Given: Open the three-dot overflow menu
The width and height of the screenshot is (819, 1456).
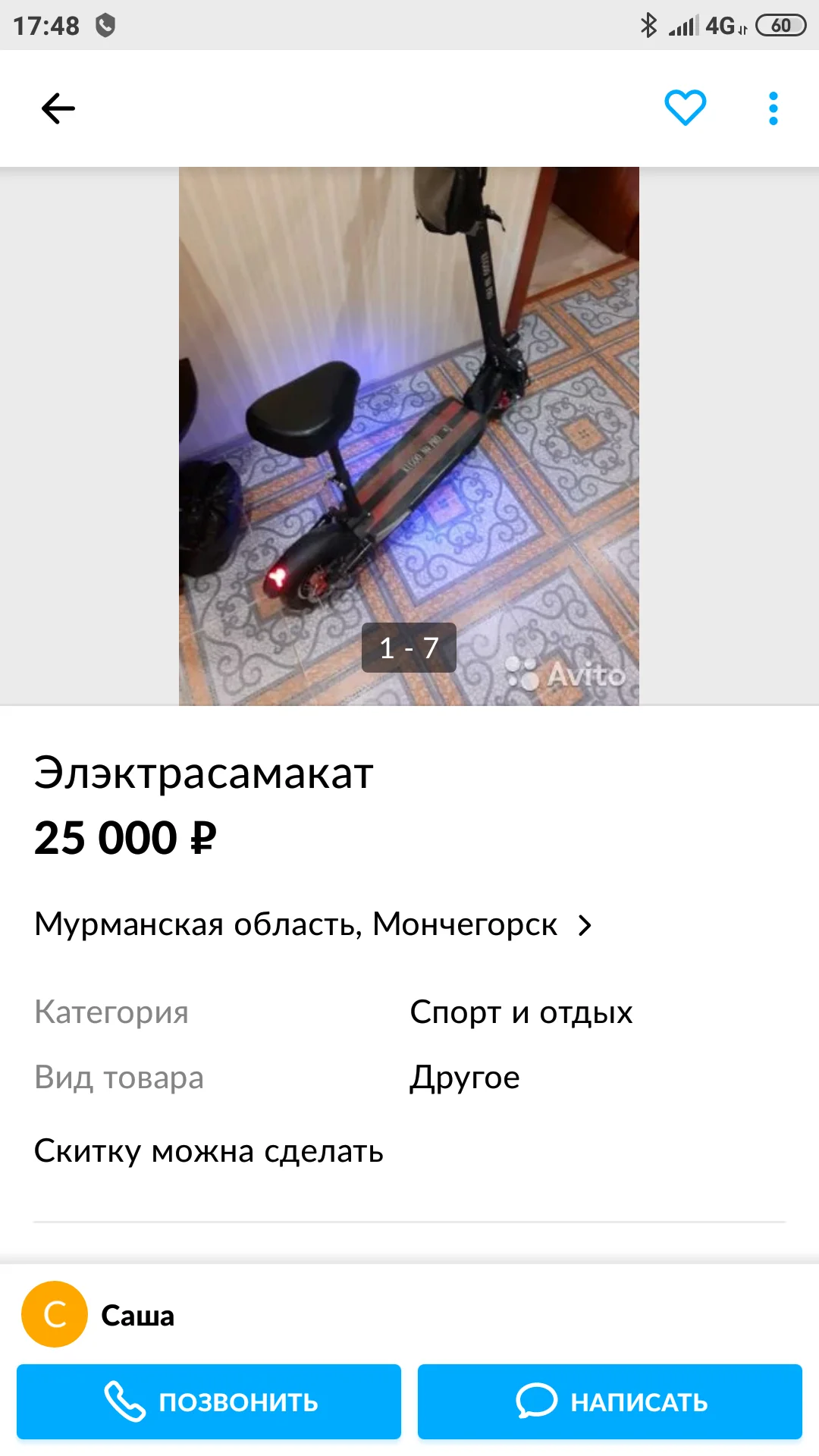Looking at the screenshot, I should pos(772,108).
